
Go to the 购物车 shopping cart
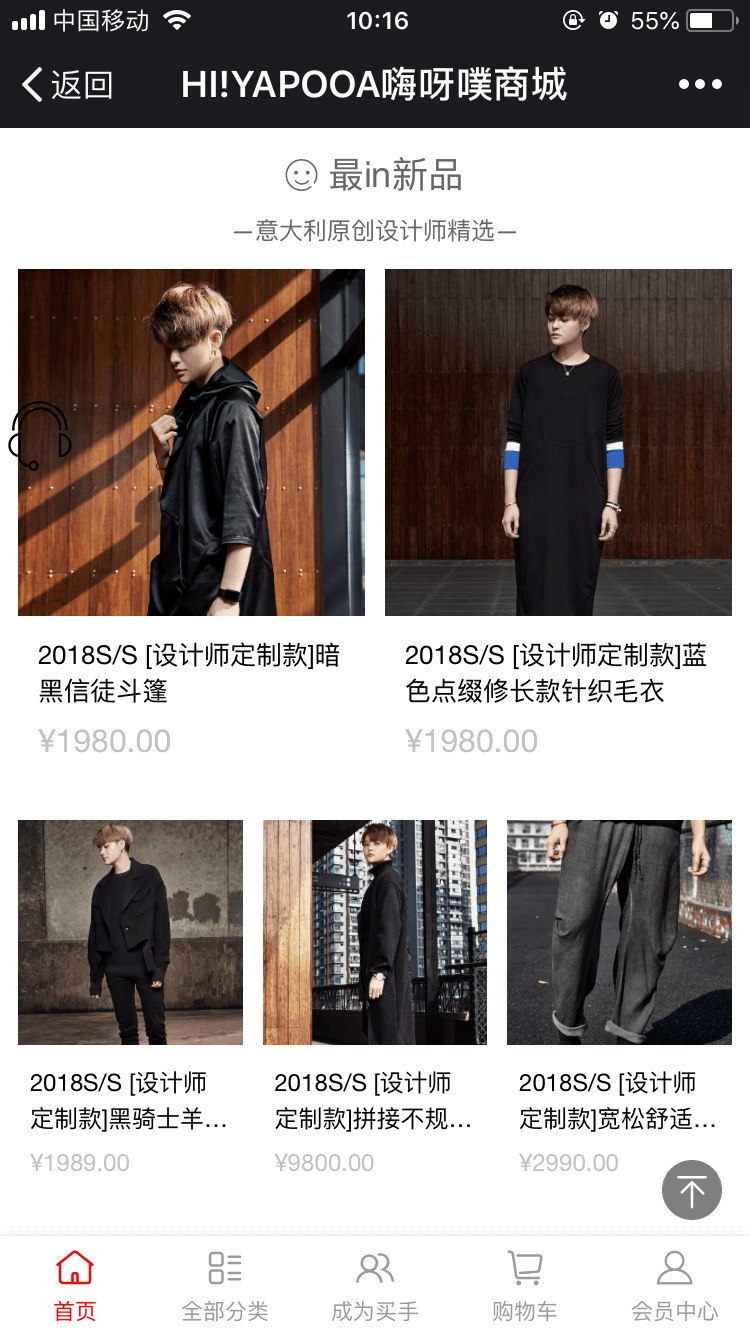[524, 1284]
